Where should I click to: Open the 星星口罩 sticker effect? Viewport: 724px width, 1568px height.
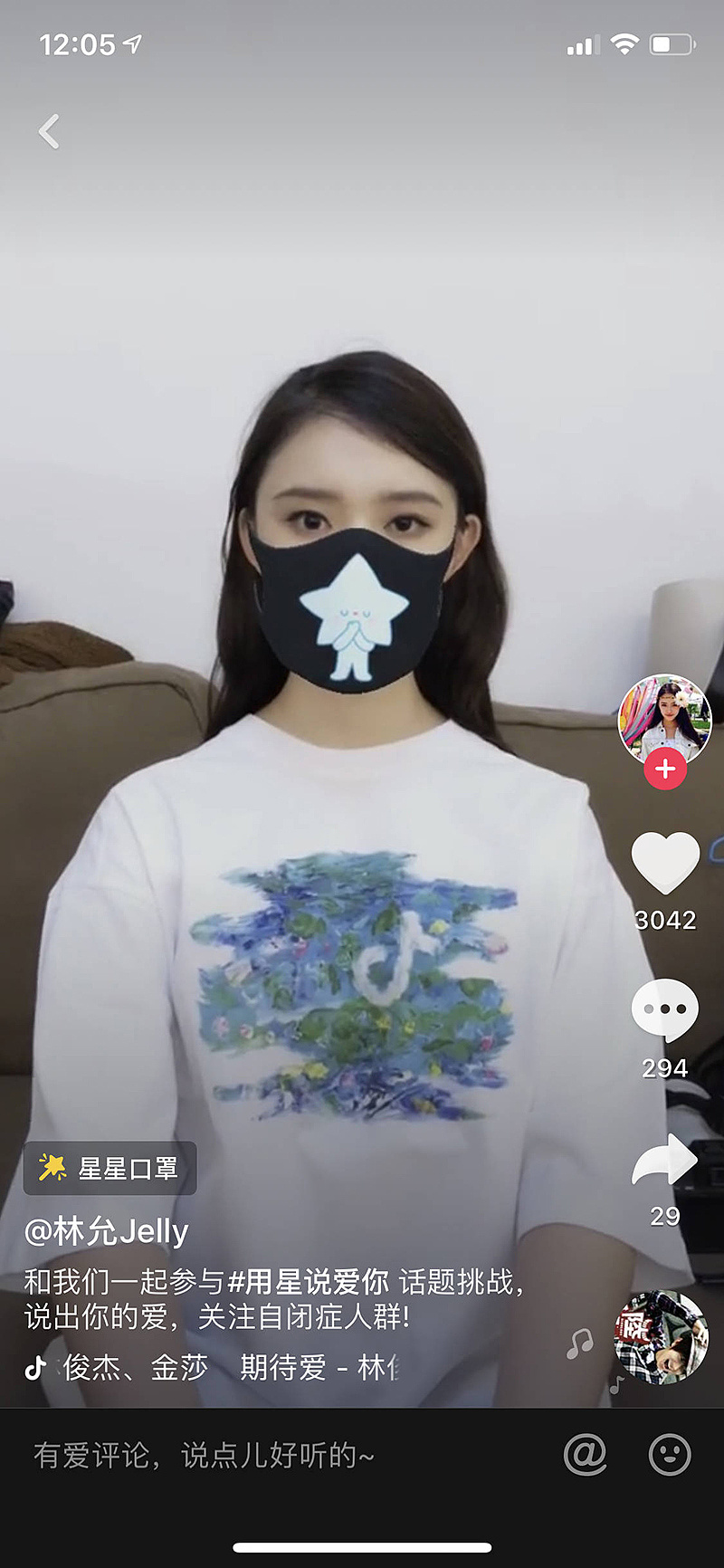[110, 1168]
